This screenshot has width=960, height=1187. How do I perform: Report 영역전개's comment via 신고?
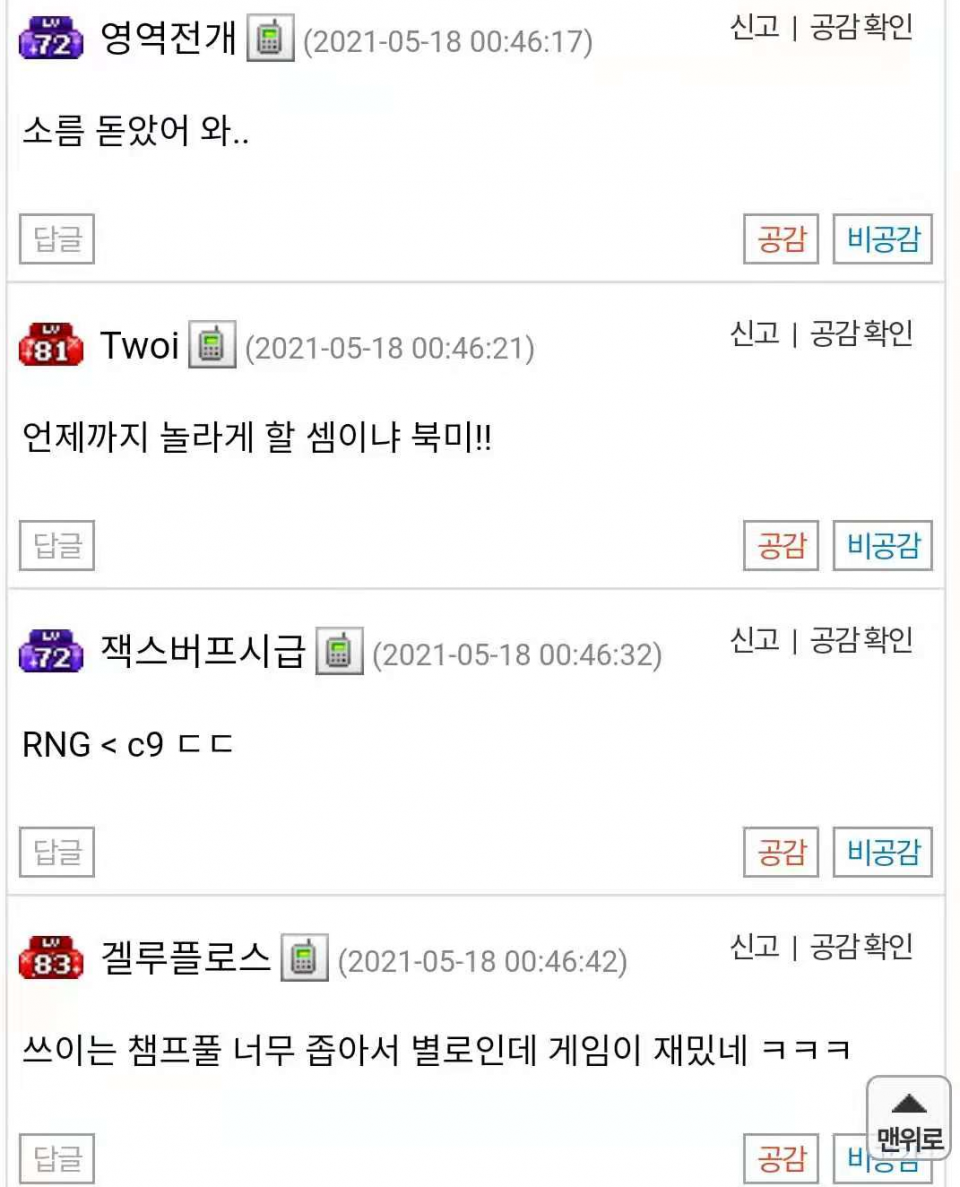tap(755, 27)
